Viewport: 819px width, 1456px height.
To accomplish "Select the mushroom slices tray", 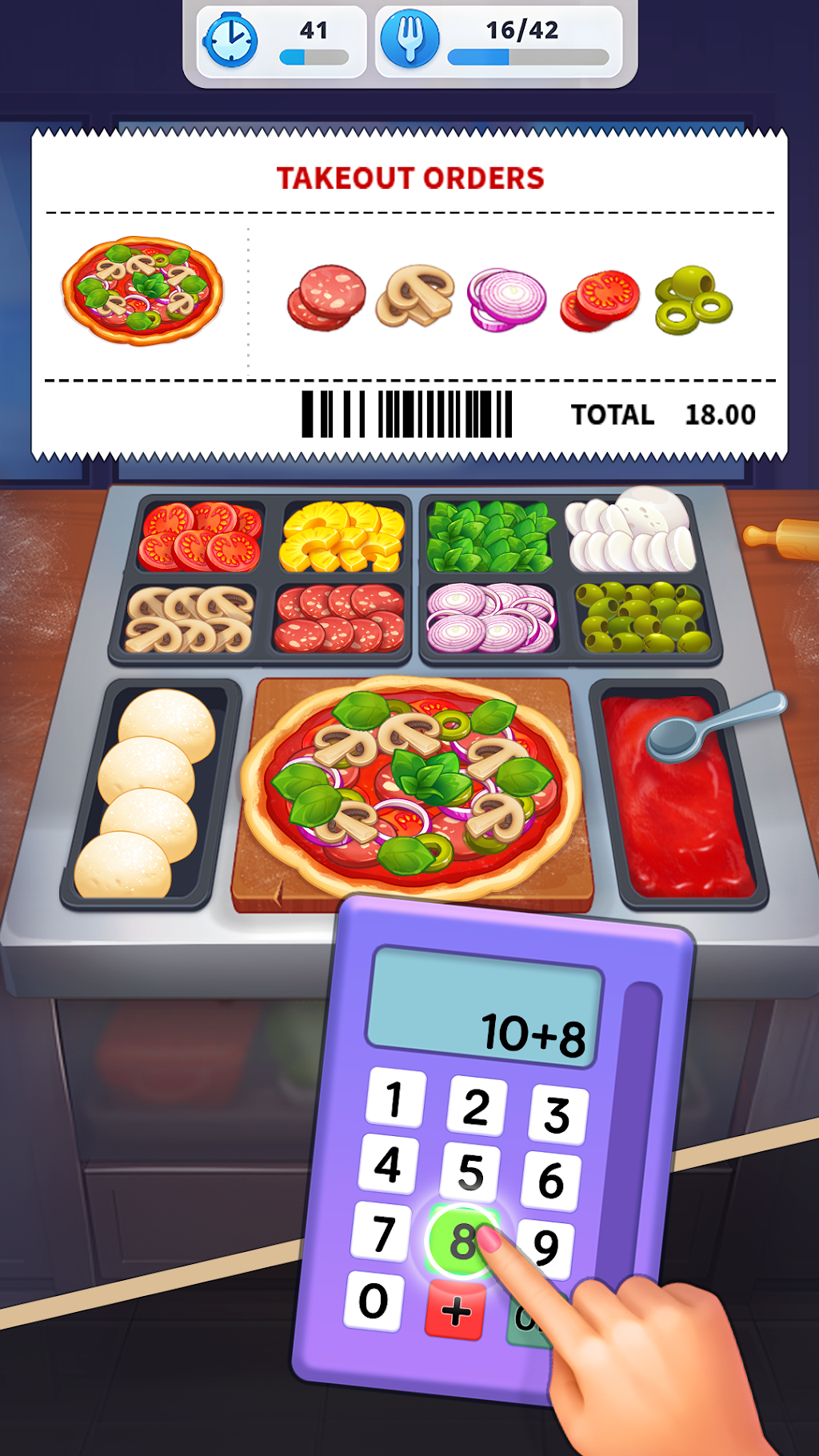I will click(190, 620).
